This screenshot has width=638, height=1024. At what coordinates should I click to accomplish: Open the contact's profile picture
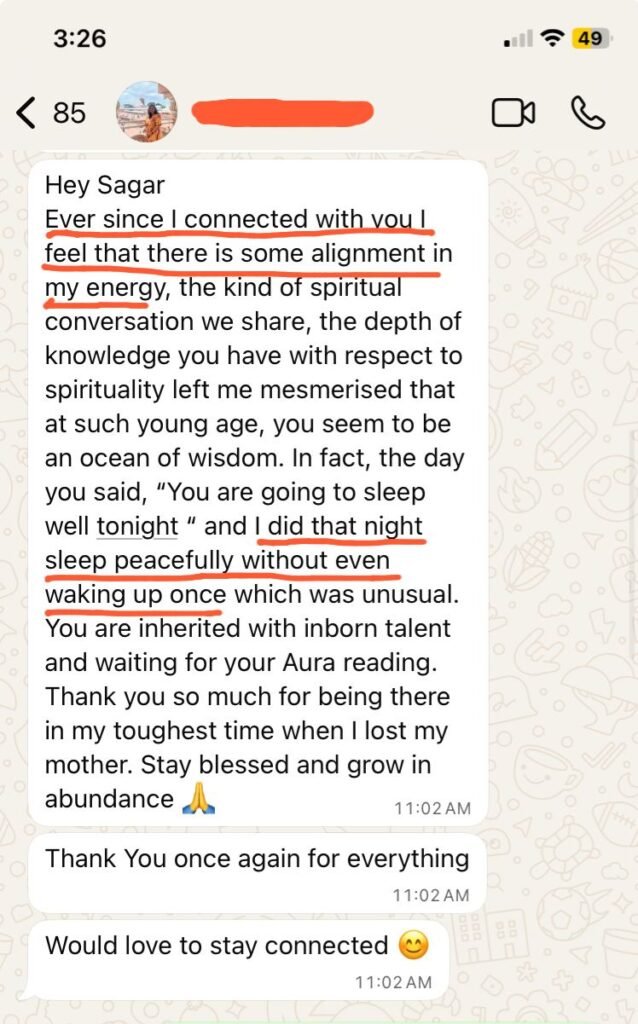tap(146, 112)
